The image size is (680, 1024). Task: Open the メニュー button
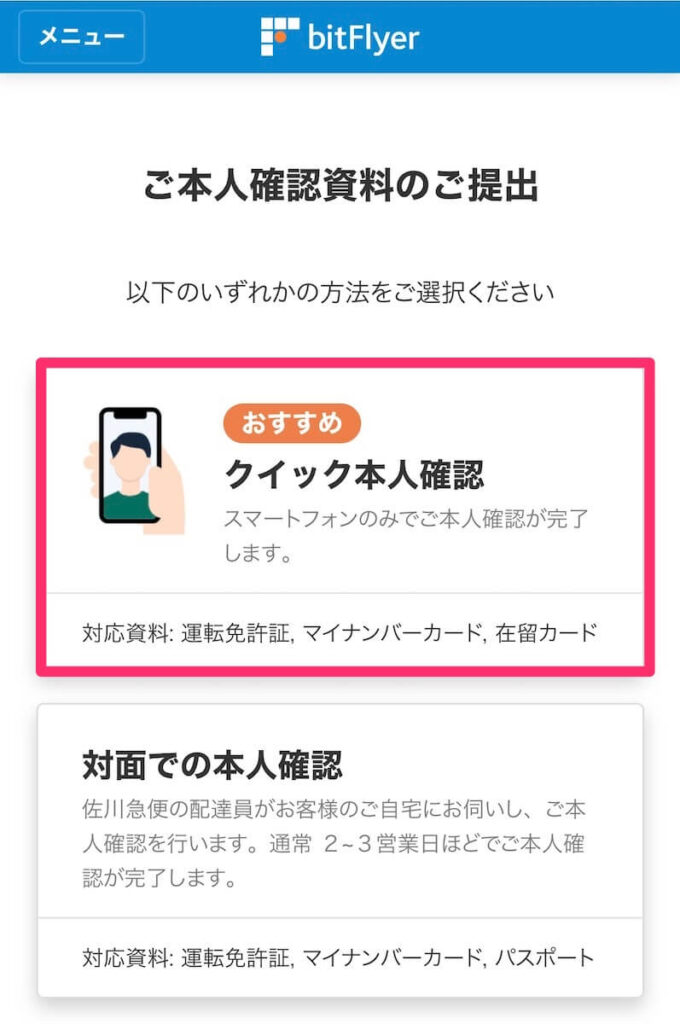pyautogui.click(x=81, y=37)
